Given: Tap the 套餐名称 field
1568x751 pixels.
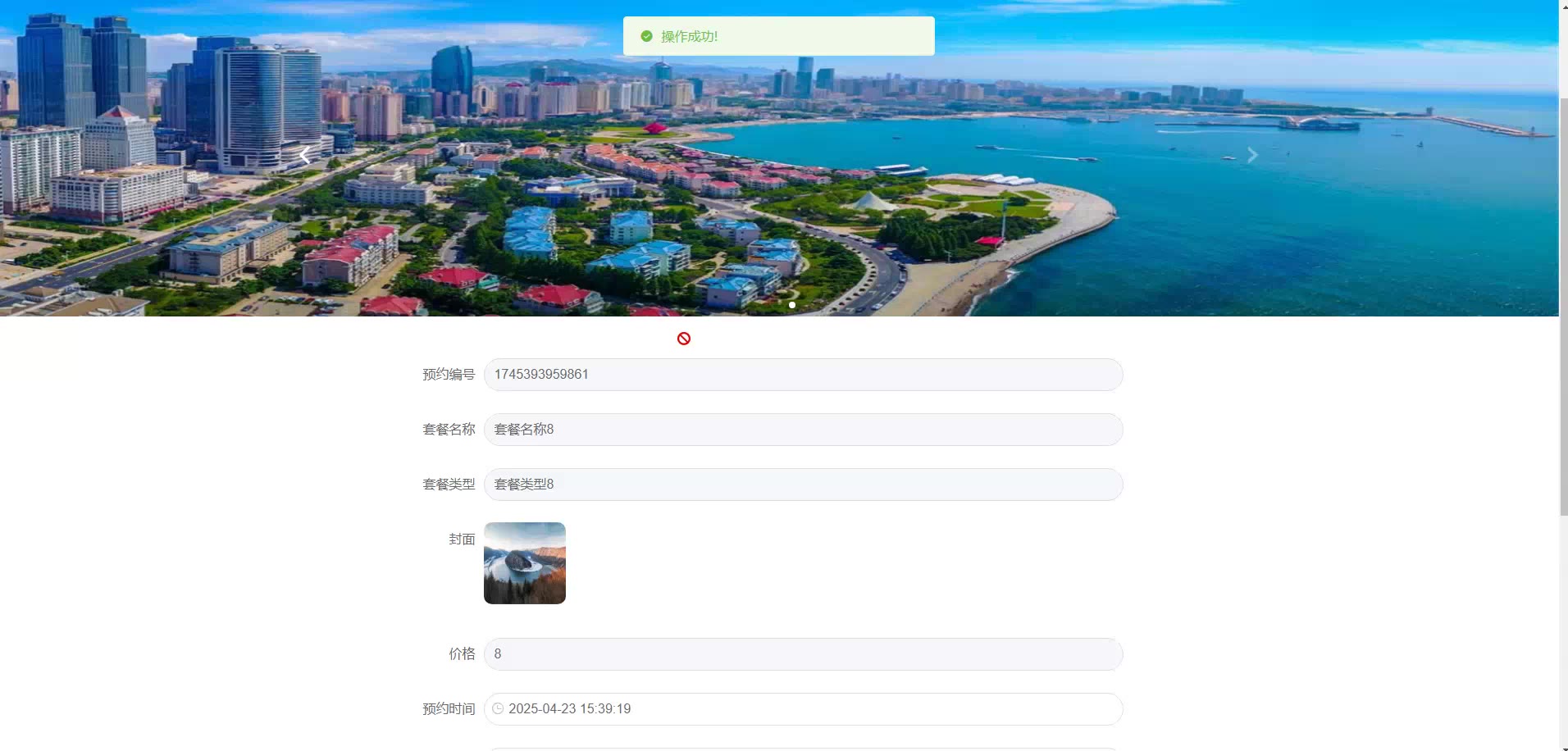Looking at the screenshot, I should [802, 430].
